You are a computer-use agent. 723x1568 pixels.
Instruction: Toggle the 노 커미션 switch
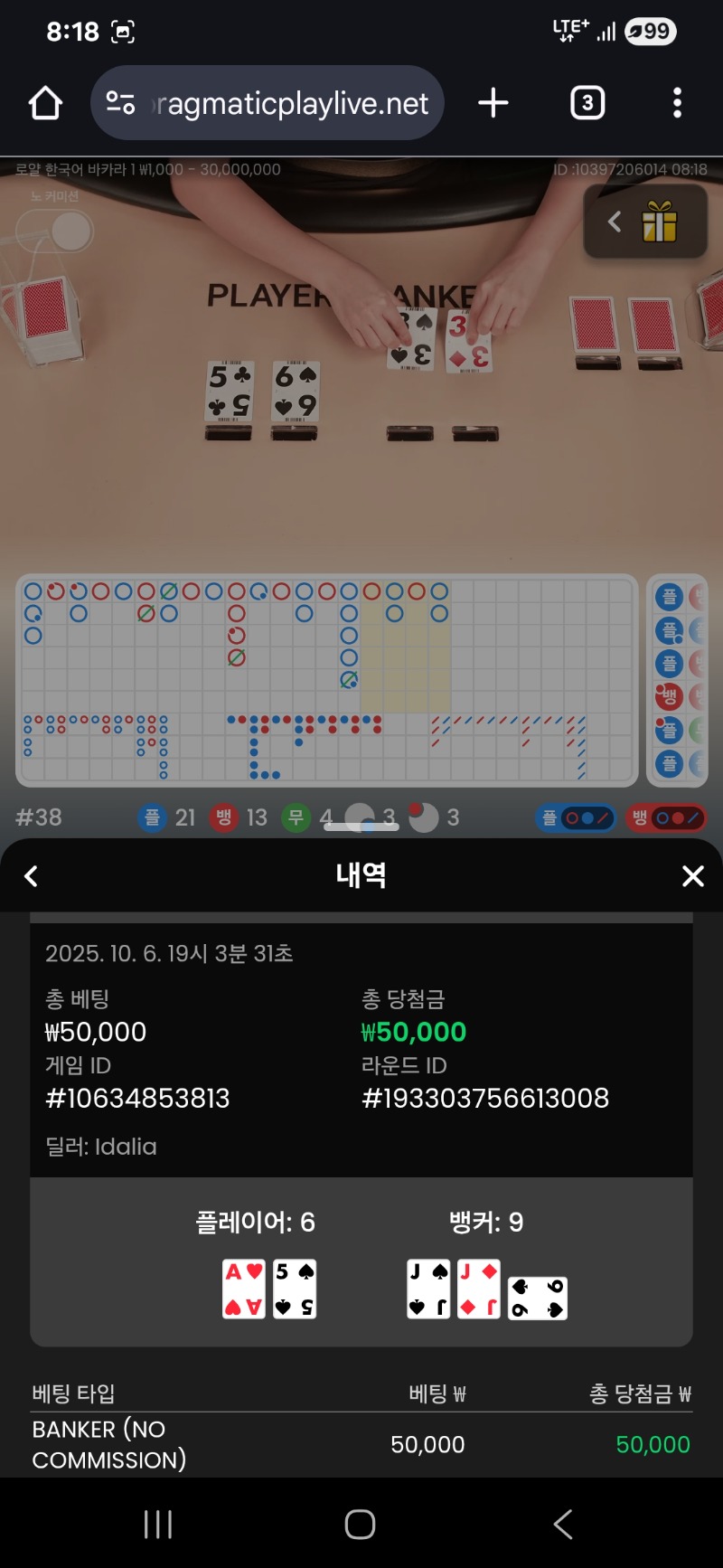[56, 231]
